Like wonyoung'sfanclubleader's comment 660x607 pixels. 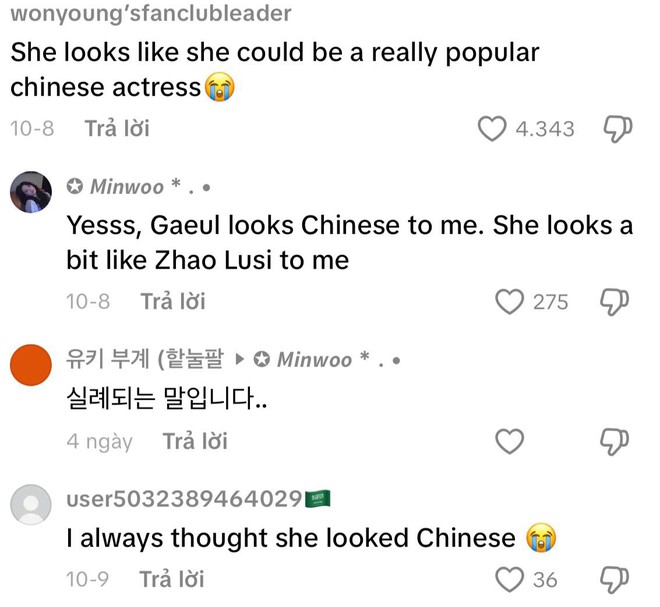(492, 129)
